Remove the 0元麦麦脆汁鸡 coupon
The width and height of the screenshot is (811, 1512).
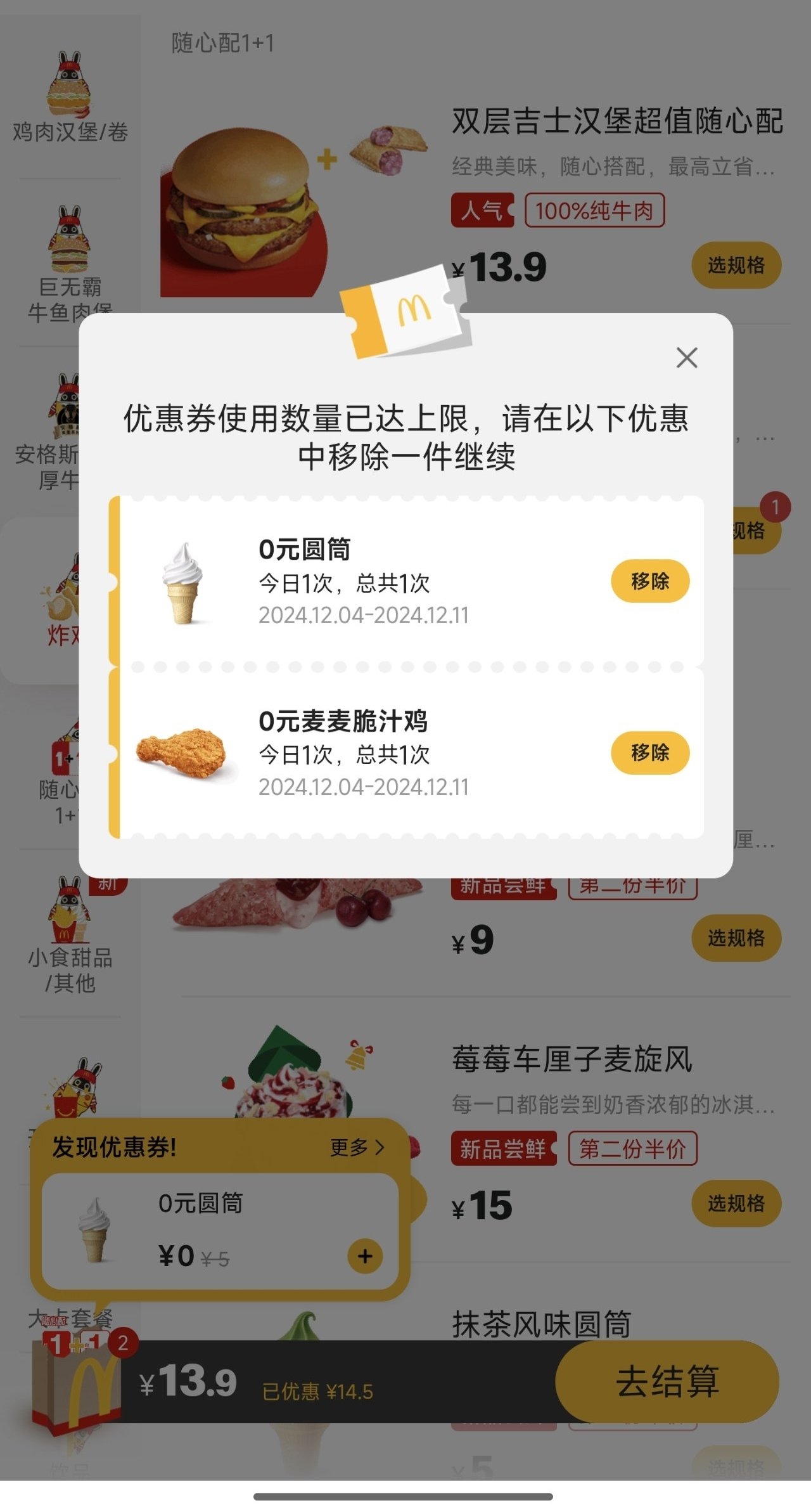pyautogui.click(x=649, y=753)
